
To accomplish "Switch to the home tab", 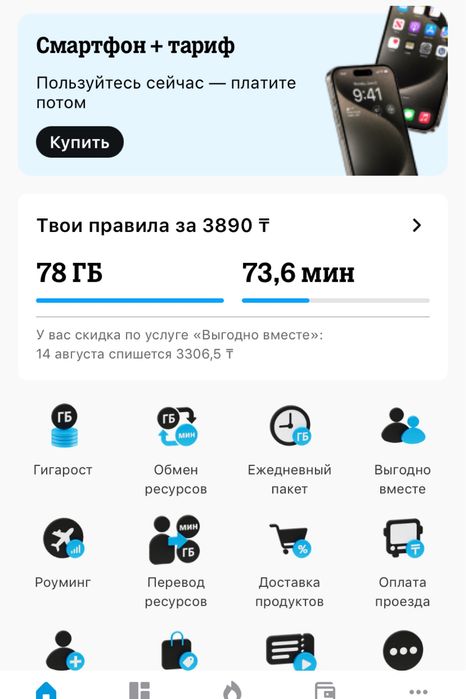I will (46, 690).
